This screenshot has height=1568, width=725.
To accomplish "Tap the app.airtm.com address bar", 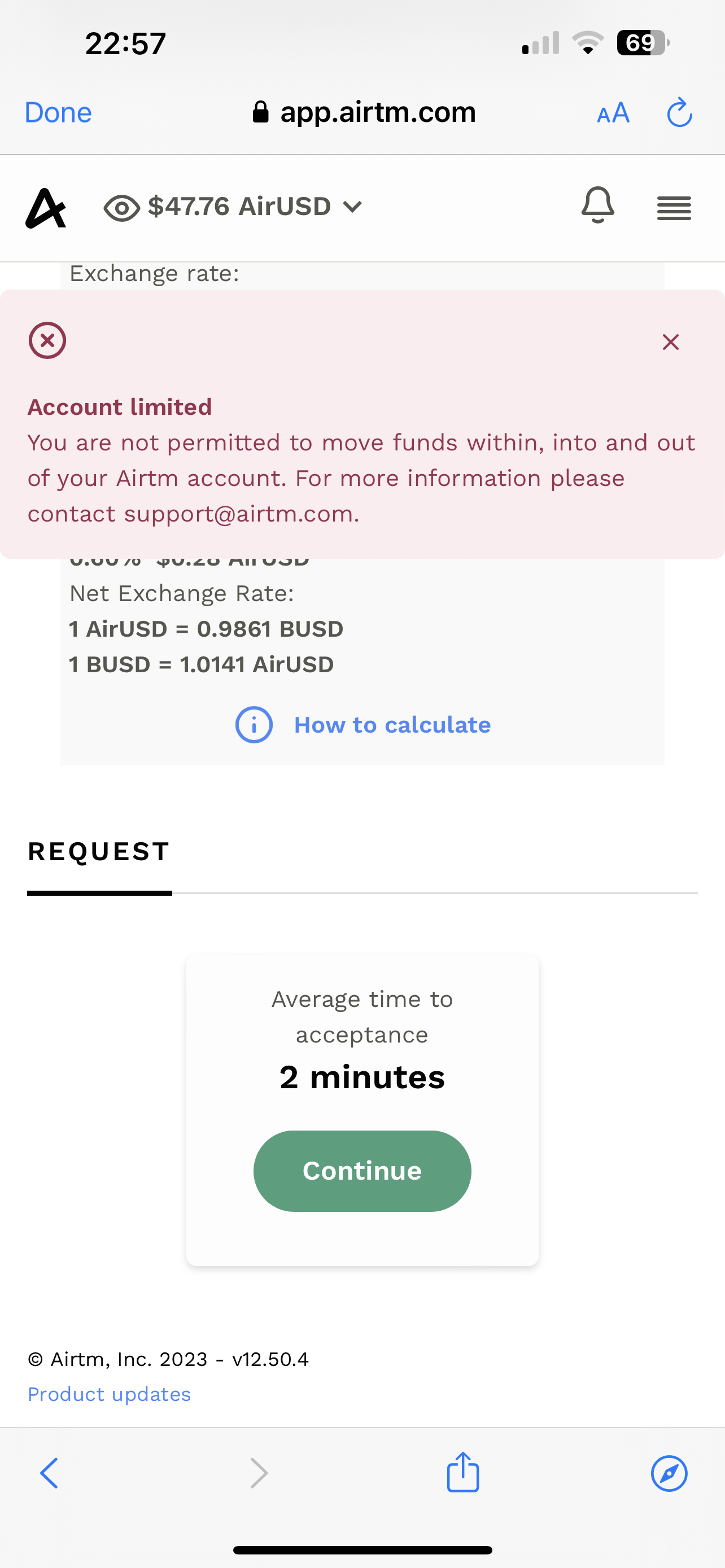I will (364, 113).
